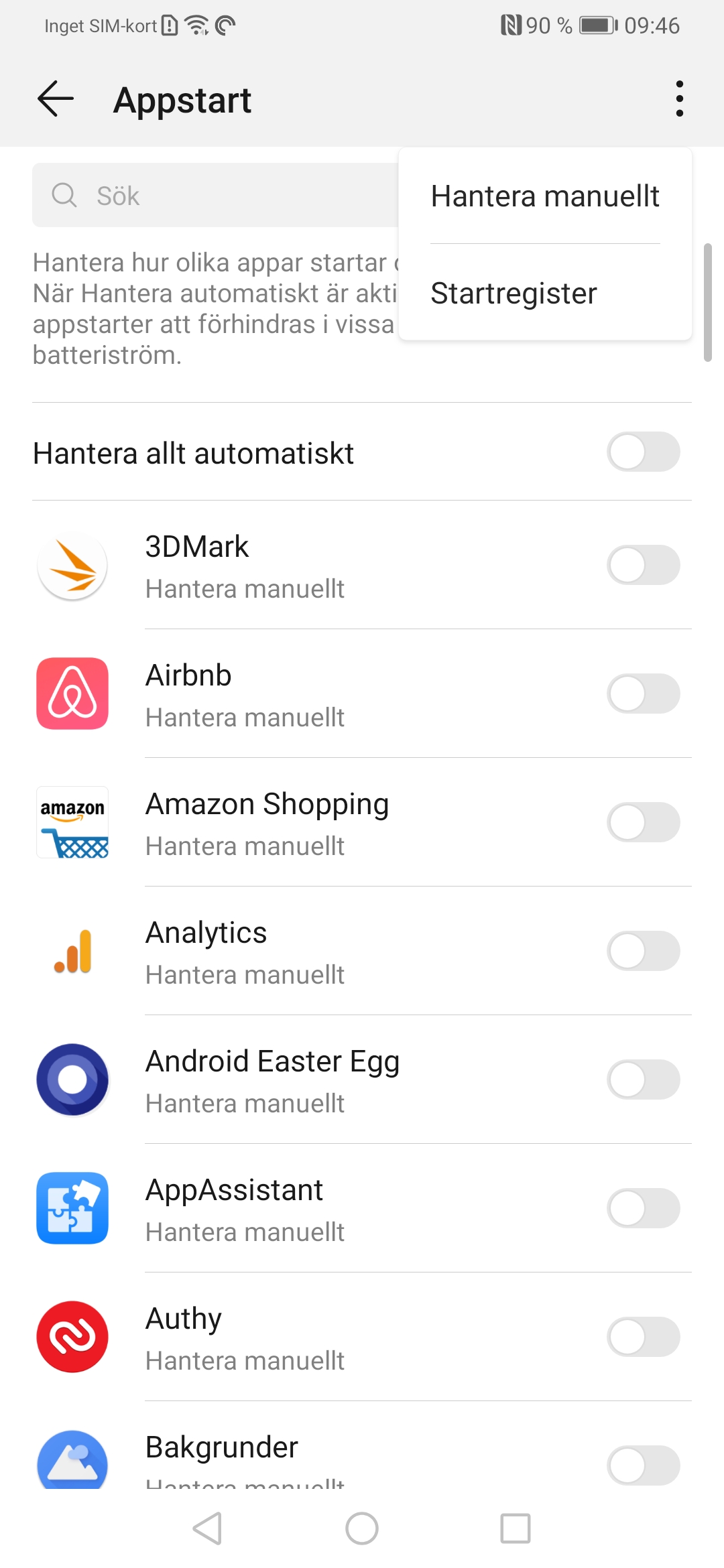Go back from Appstart screen
Viewport: 724px width, 1568px height.
click(55, 99)
